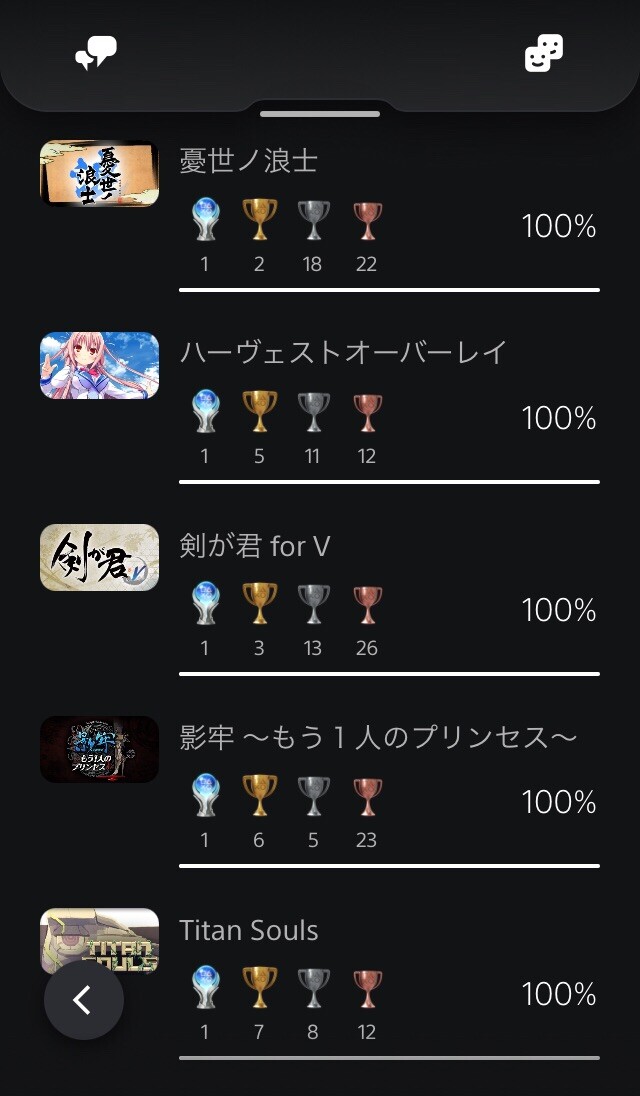View ハーヴェストオーバーレイ trophy list
The width and height of the screenshot is (640, 1096).
(320, 406)
